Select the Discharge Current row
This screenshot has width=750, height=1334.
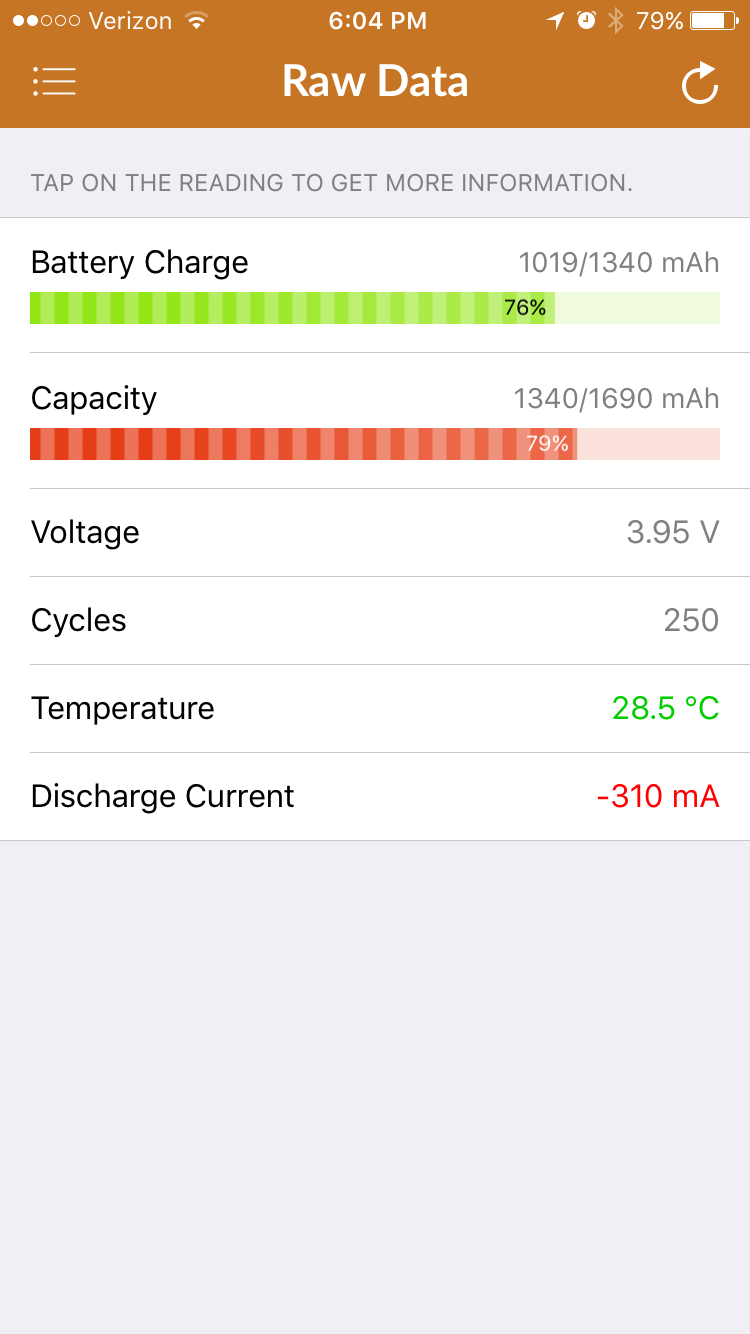click(375, 797)
